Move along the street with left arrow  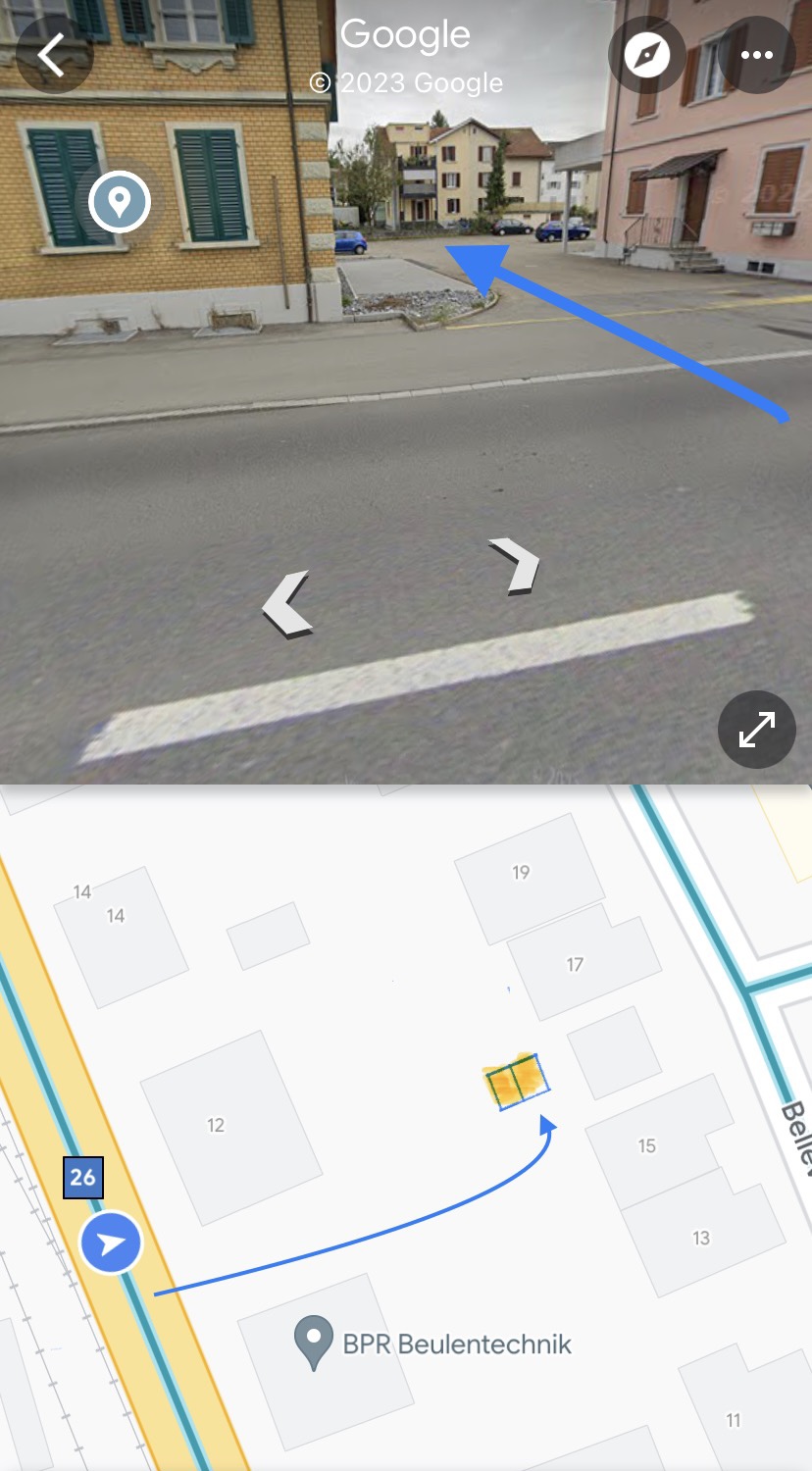tap(287, 605)
